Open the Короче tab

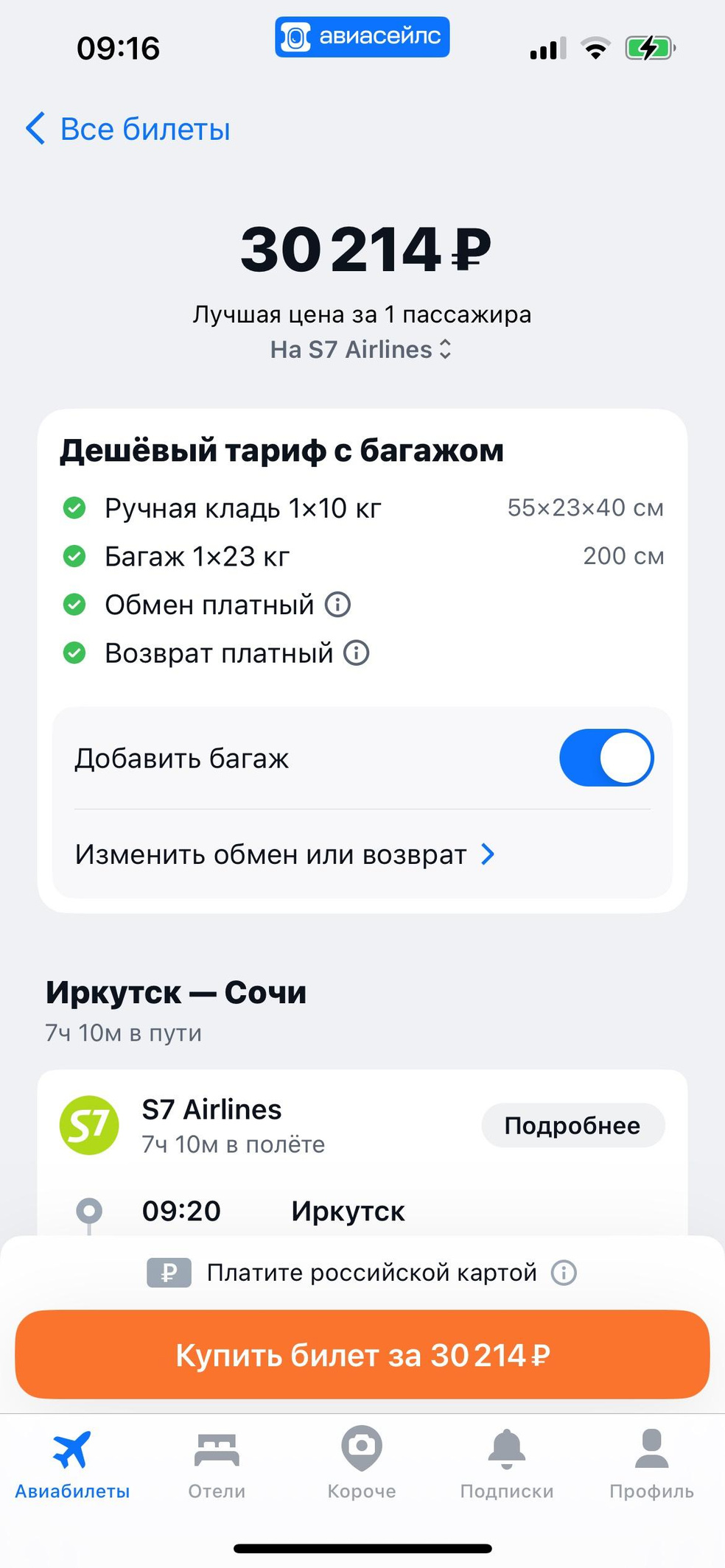pyautogui.click(x=362, y=1466)
